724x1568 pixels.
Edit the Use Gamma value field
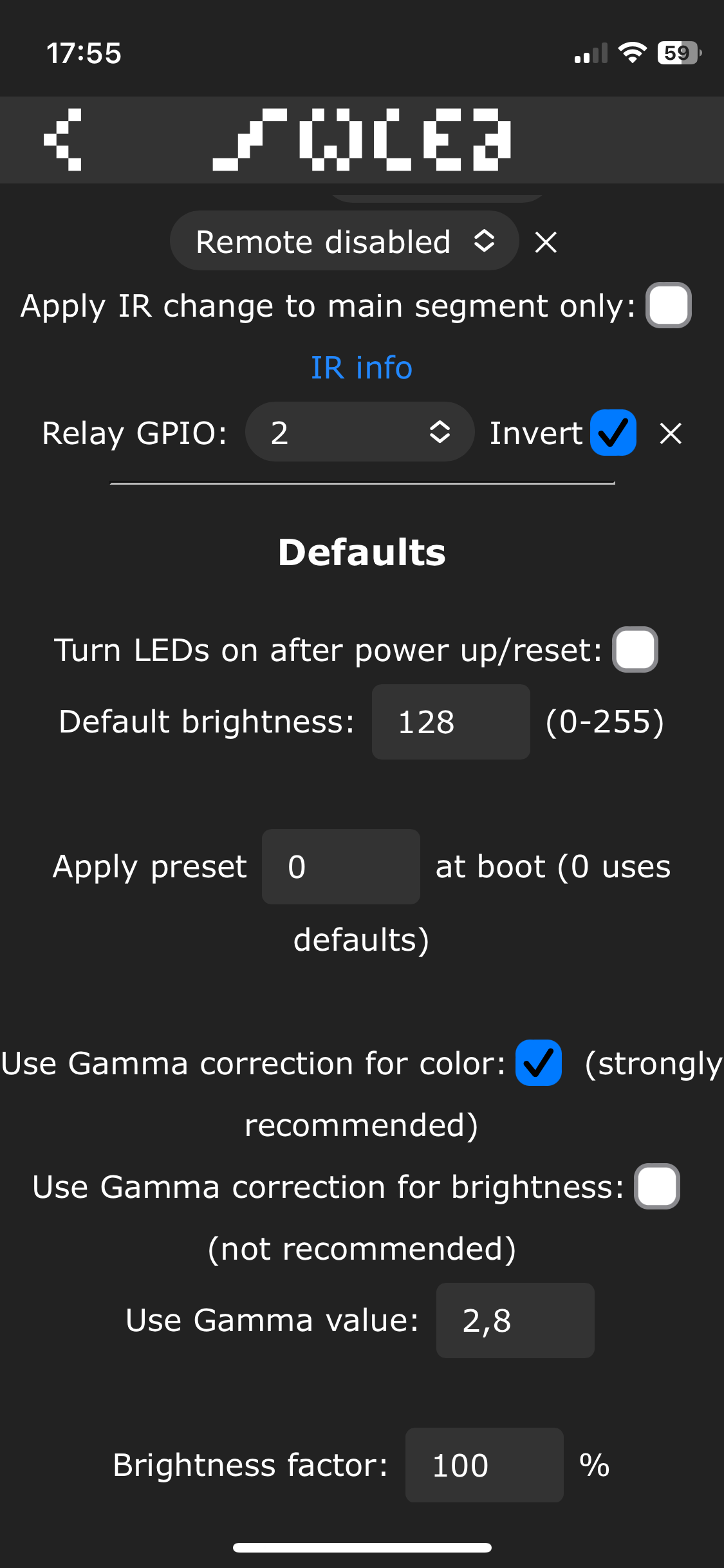tap(515, 1320)
